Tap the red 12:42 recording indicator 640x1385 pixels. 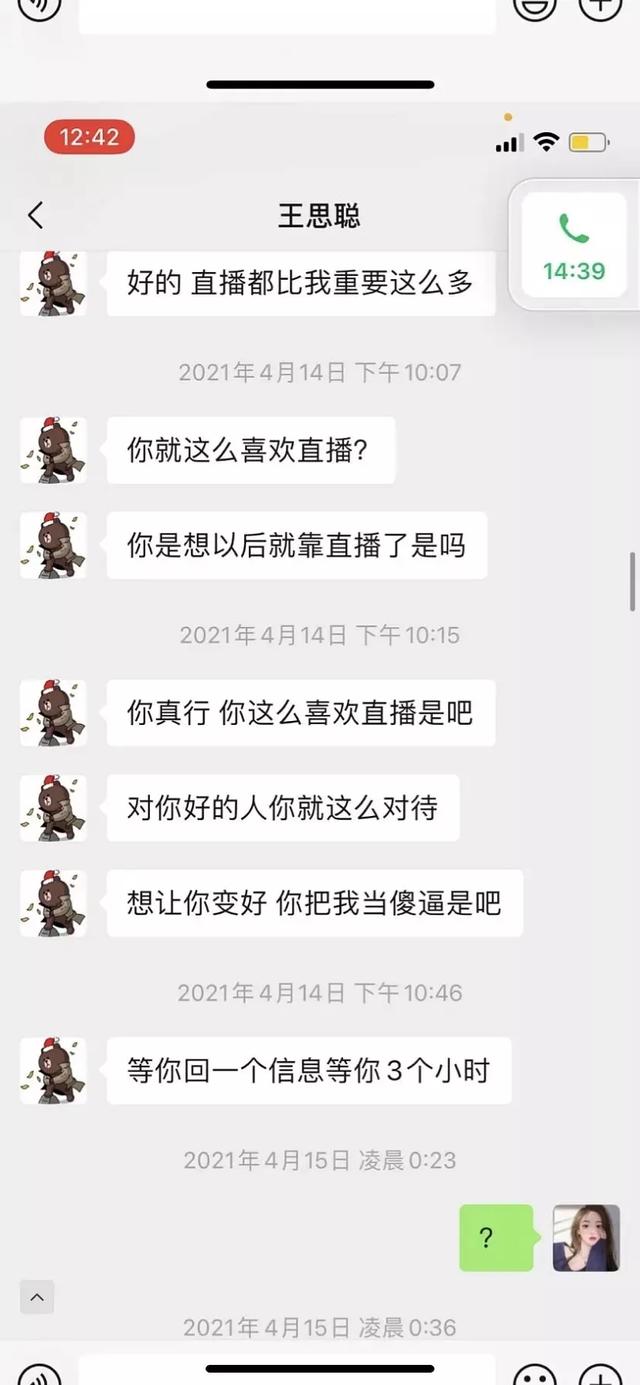[89, 137]
